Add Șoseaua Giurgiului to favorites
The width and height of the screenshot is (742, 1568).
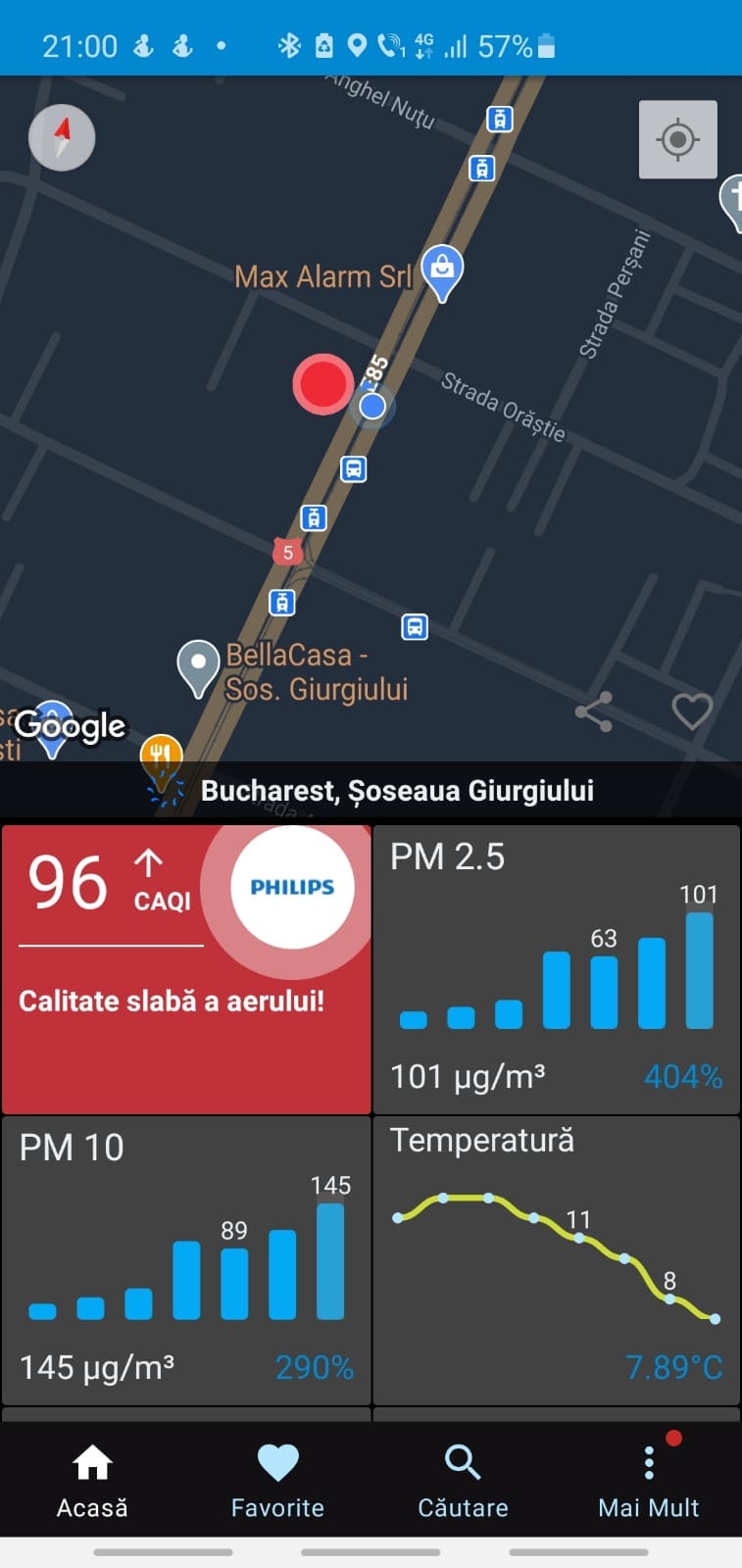[691, 711]
